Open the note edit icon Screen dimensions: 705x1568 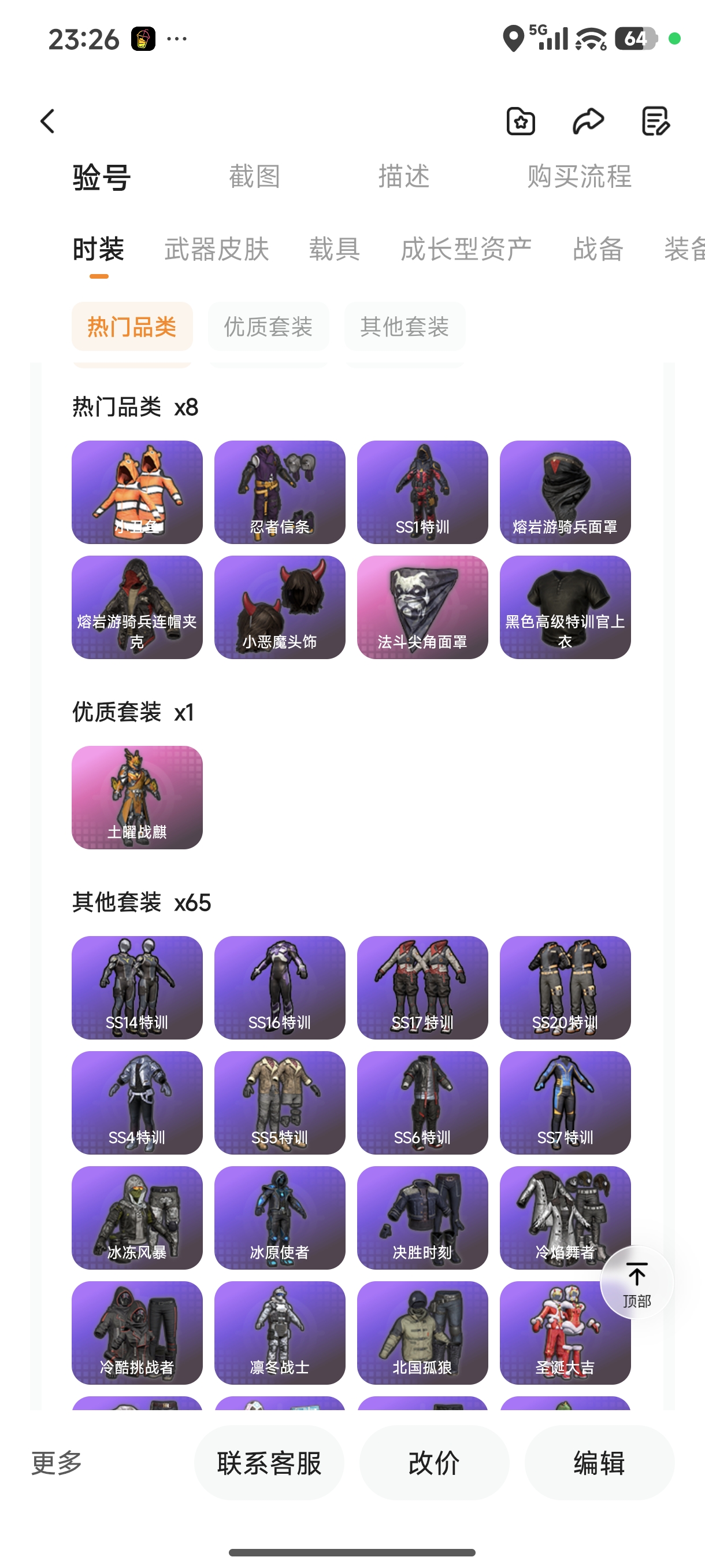coord(656,121)
